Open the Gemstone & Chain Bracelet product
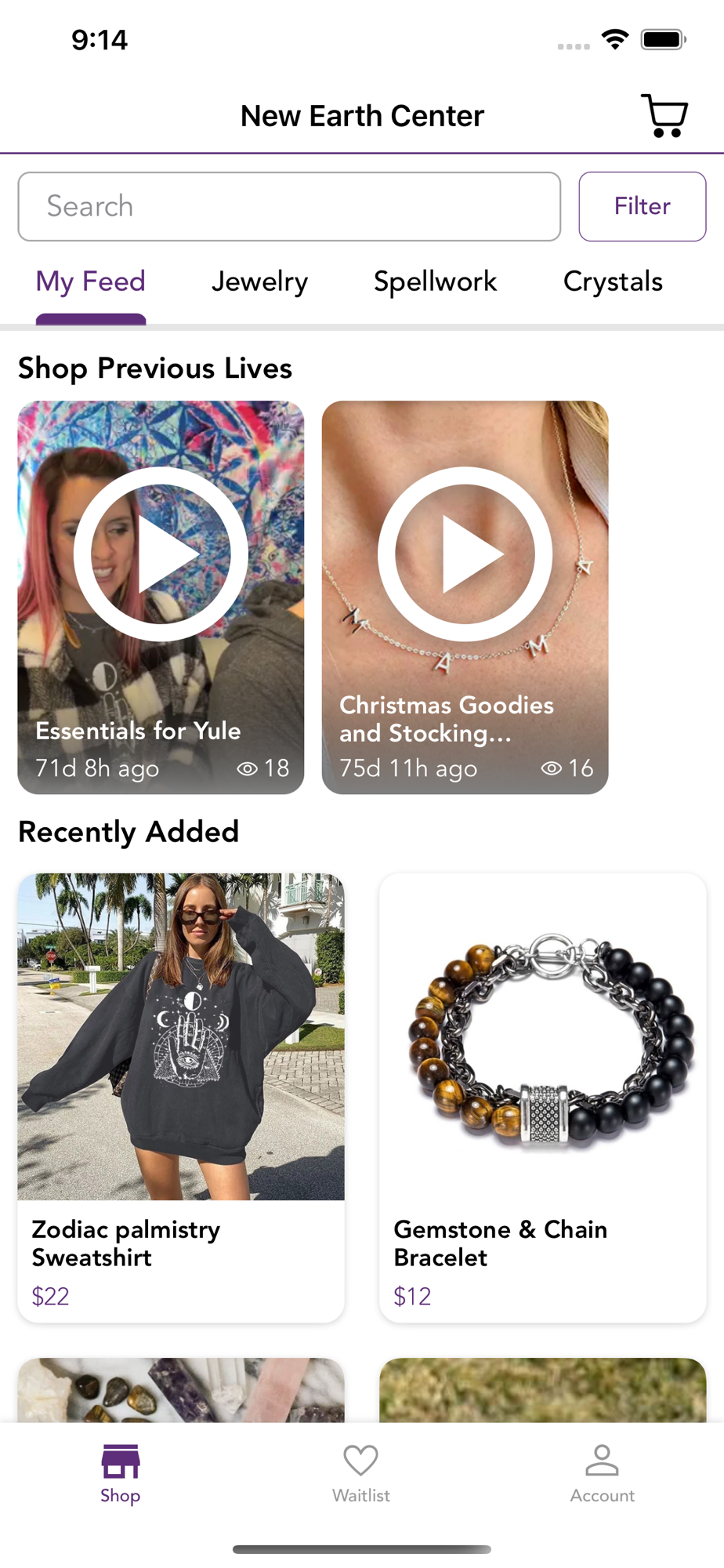The height and width of the screenshot is (1568, 724). coord(543,1098)
